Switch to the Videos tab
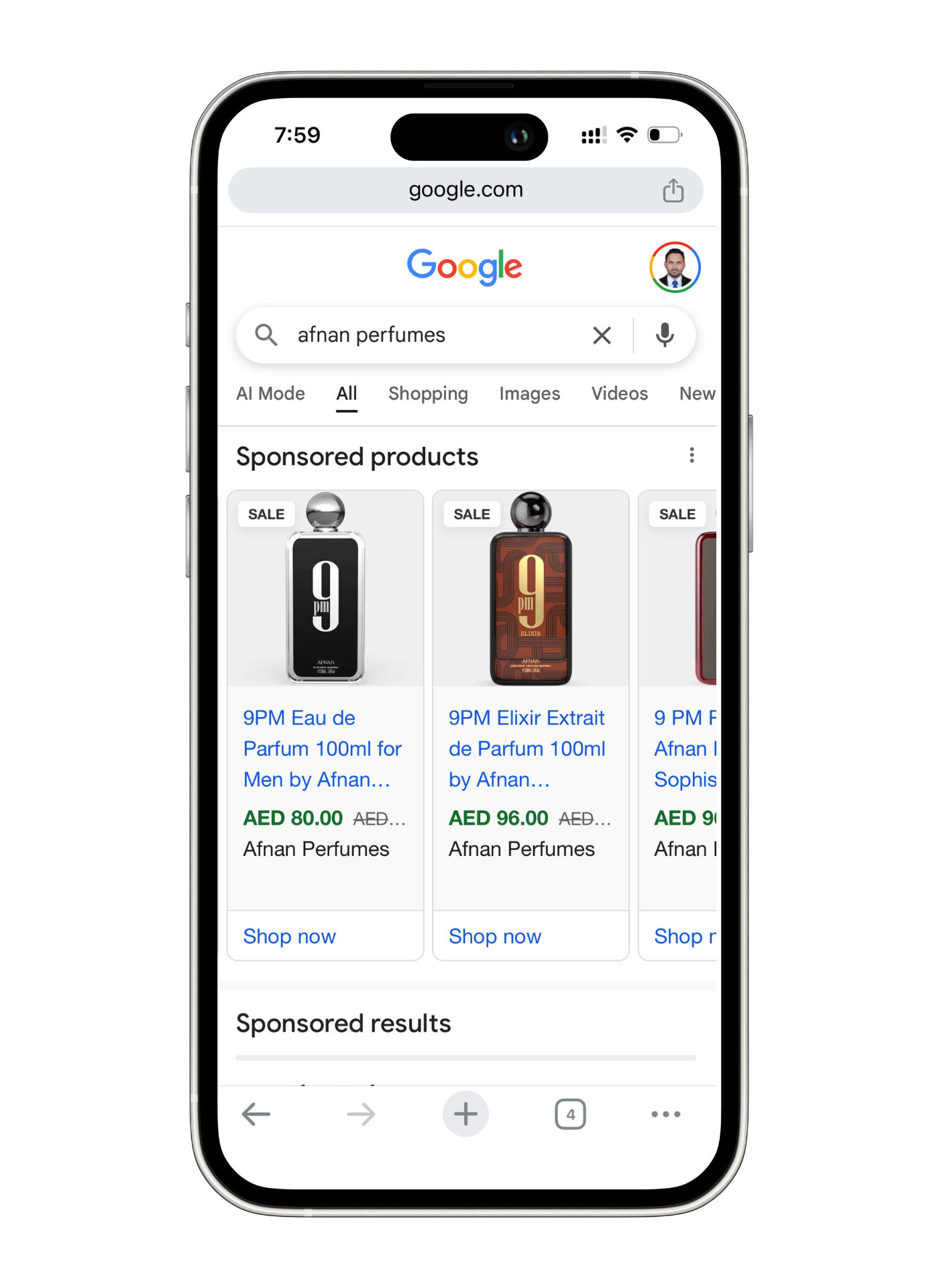The height and width of the screenshot is (1288, 939). pos(619,394)
